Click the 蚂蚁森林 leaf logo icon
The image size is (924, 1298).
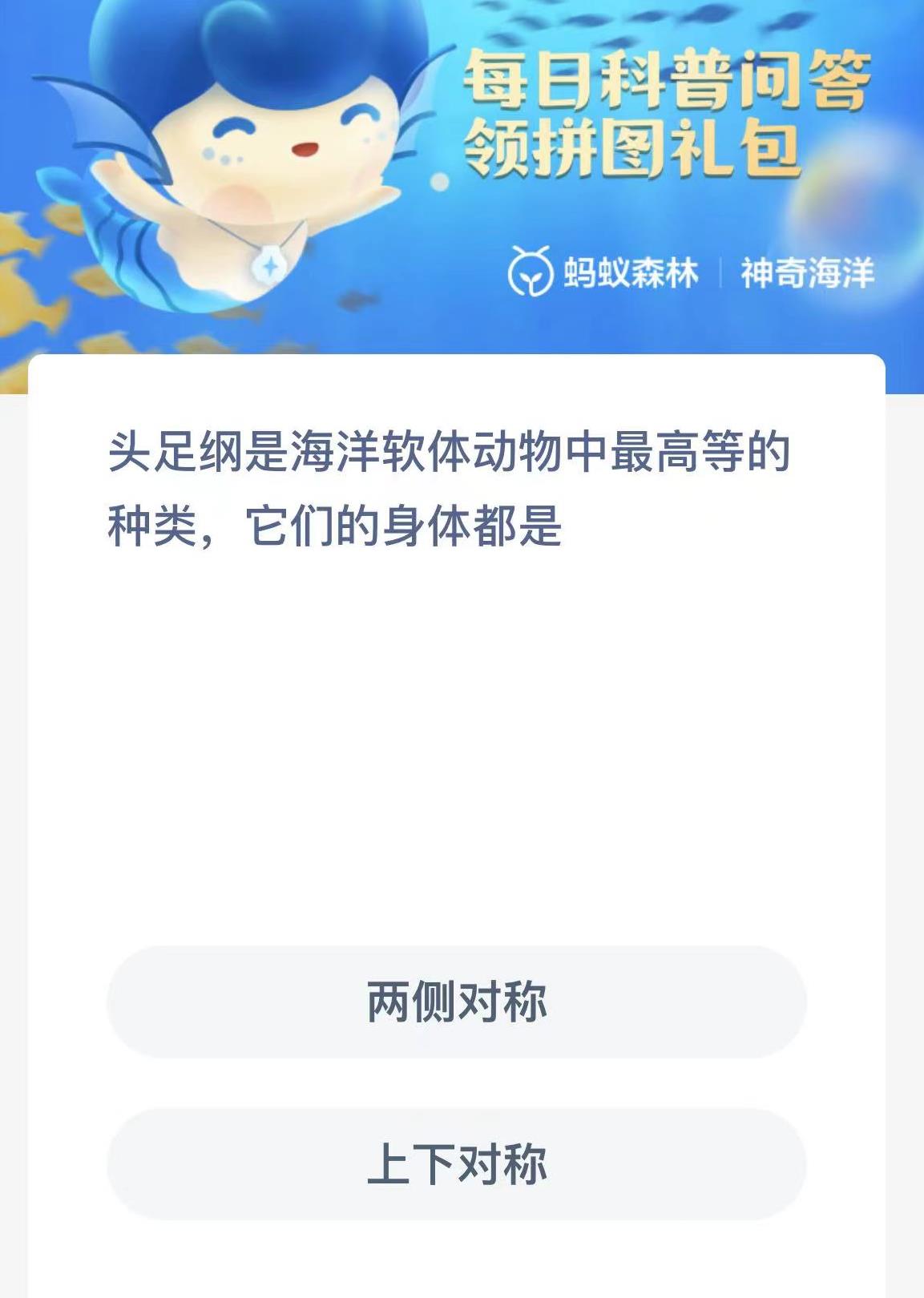(530, 272)
